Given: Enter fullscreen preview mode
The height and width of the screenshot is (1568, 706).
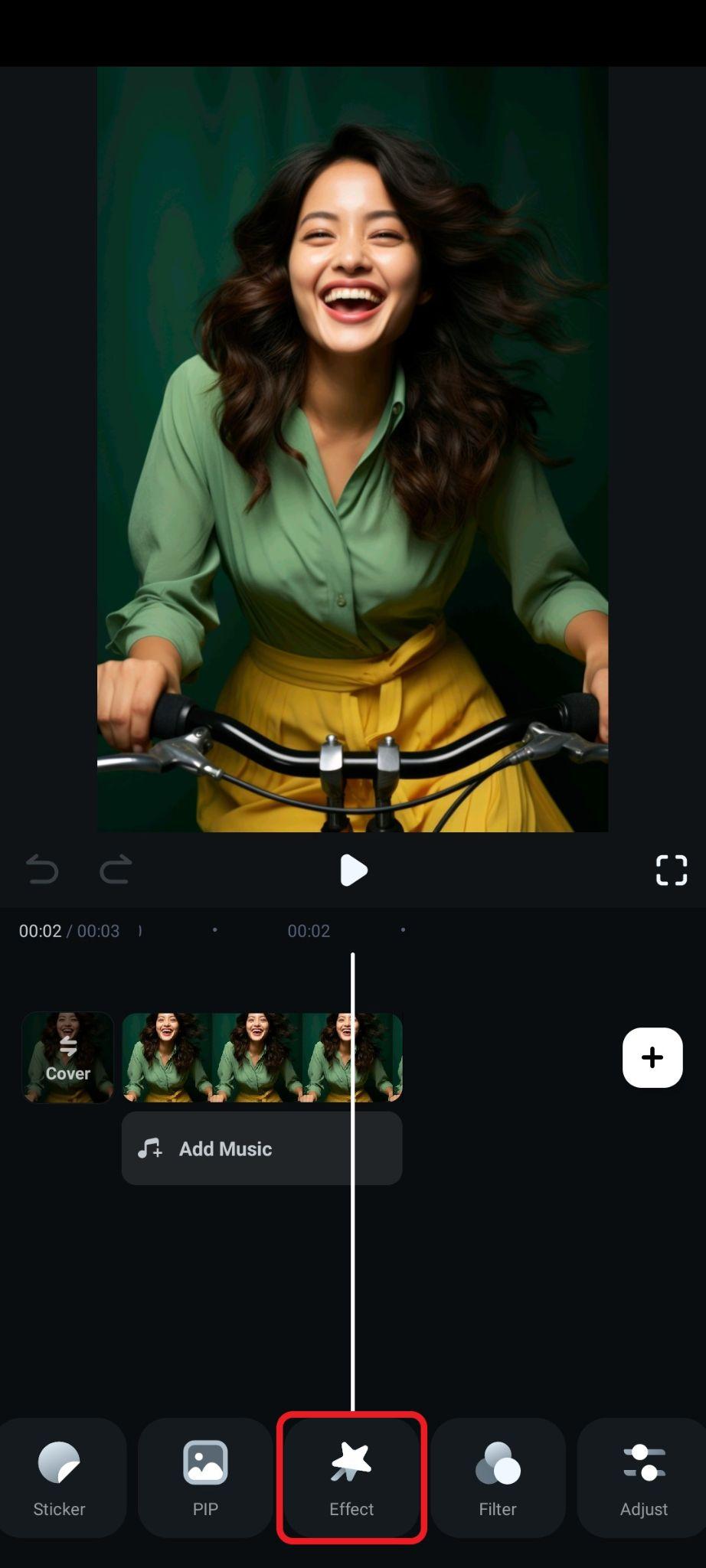Looking at the screenshot, I should coord(672,871).
